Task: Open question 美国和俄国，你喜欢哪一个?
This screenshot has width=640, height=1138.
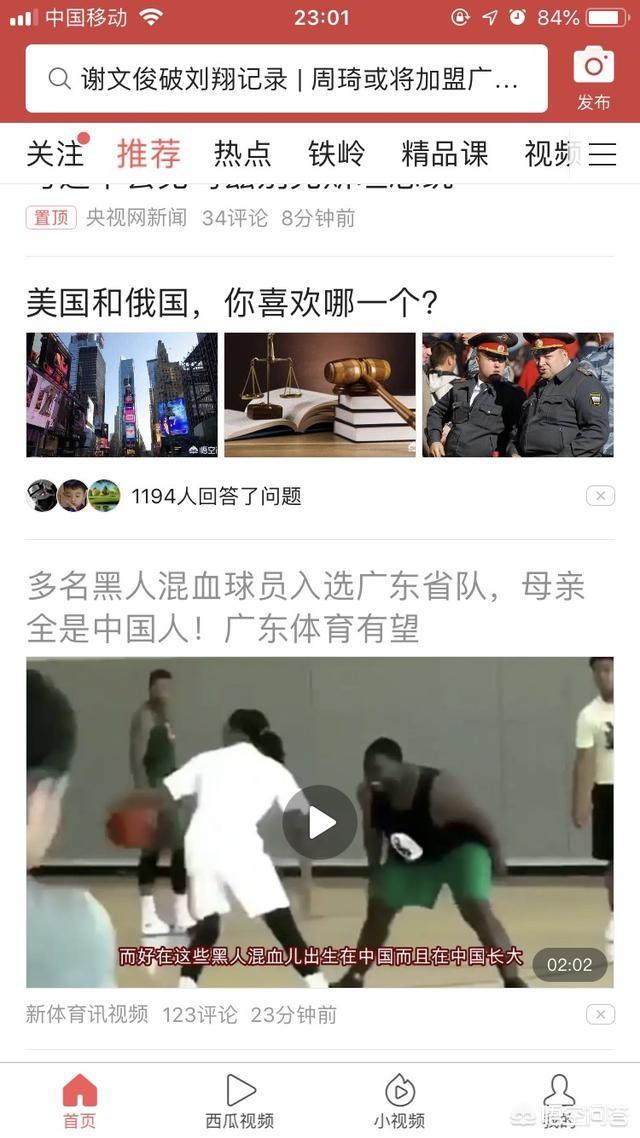Action: (x=232, y=302)
